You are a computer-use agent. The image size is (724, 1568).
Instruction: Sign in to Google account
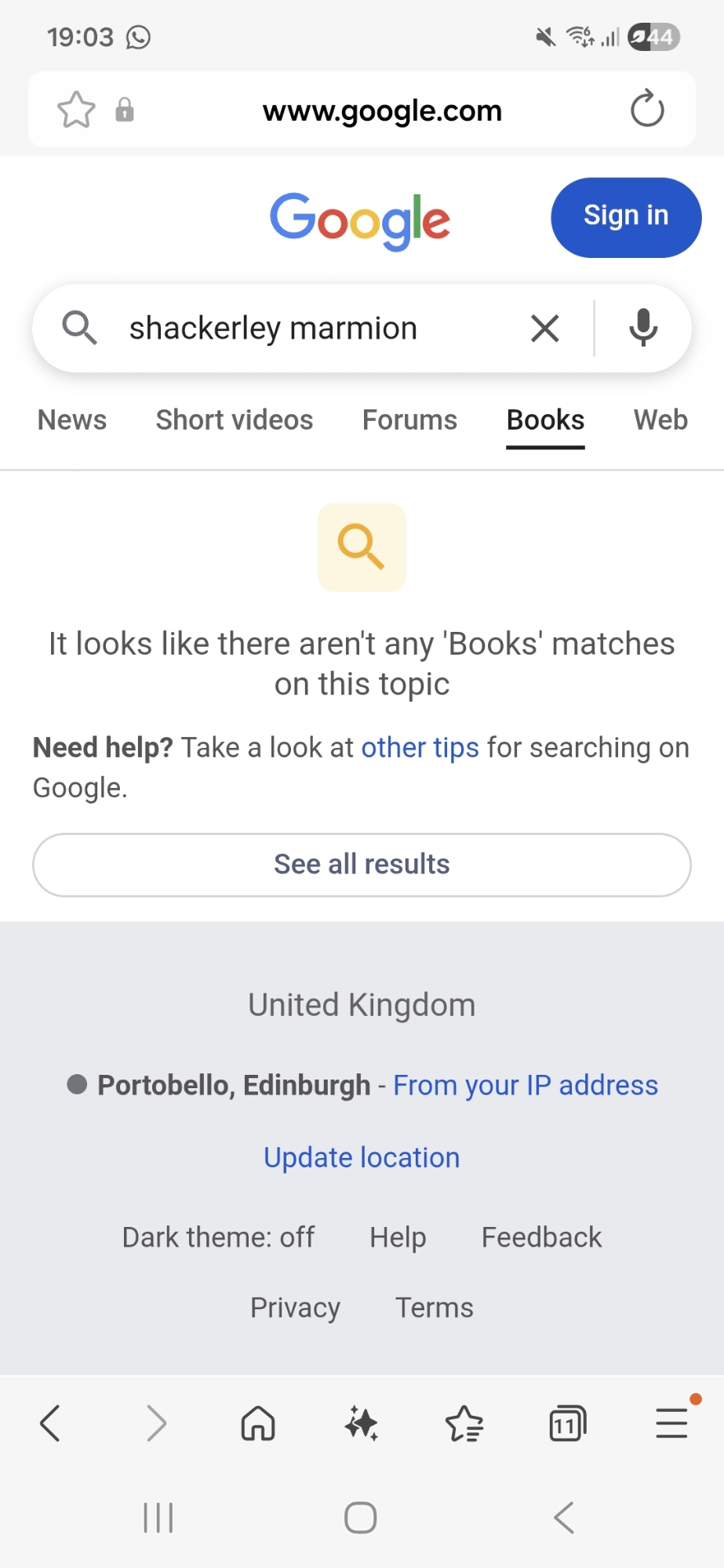click(625, 217)
